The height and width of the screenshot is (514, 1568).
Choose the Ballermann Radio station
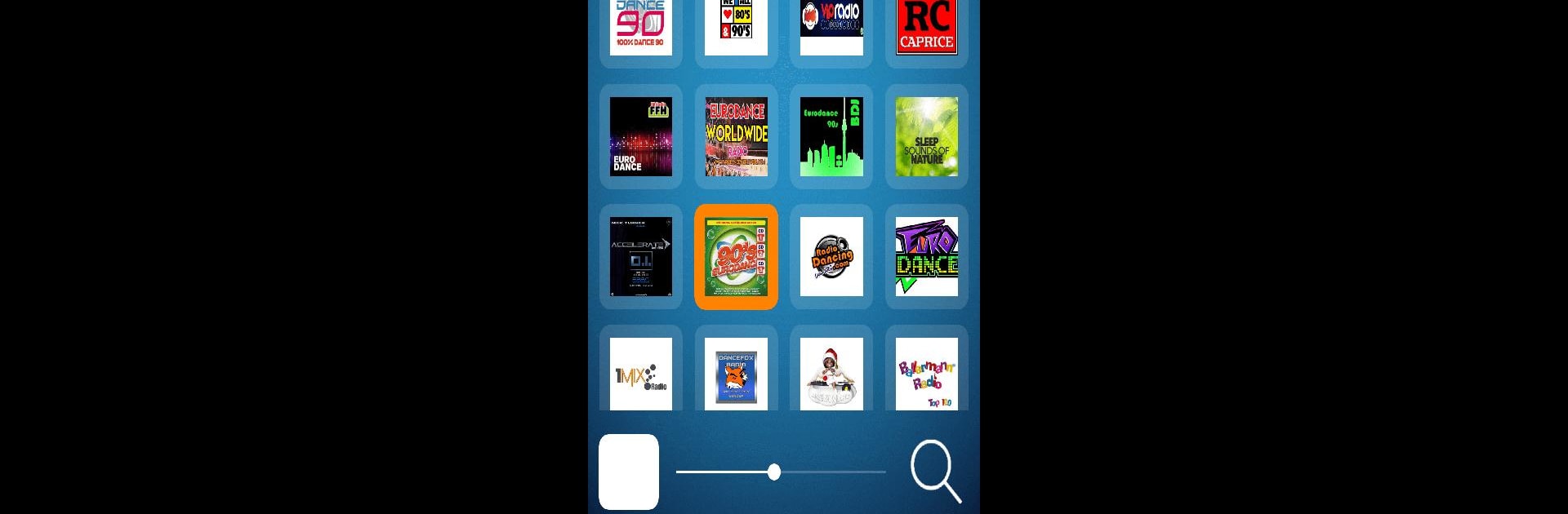pyautogui.click(x=926, y=374)
